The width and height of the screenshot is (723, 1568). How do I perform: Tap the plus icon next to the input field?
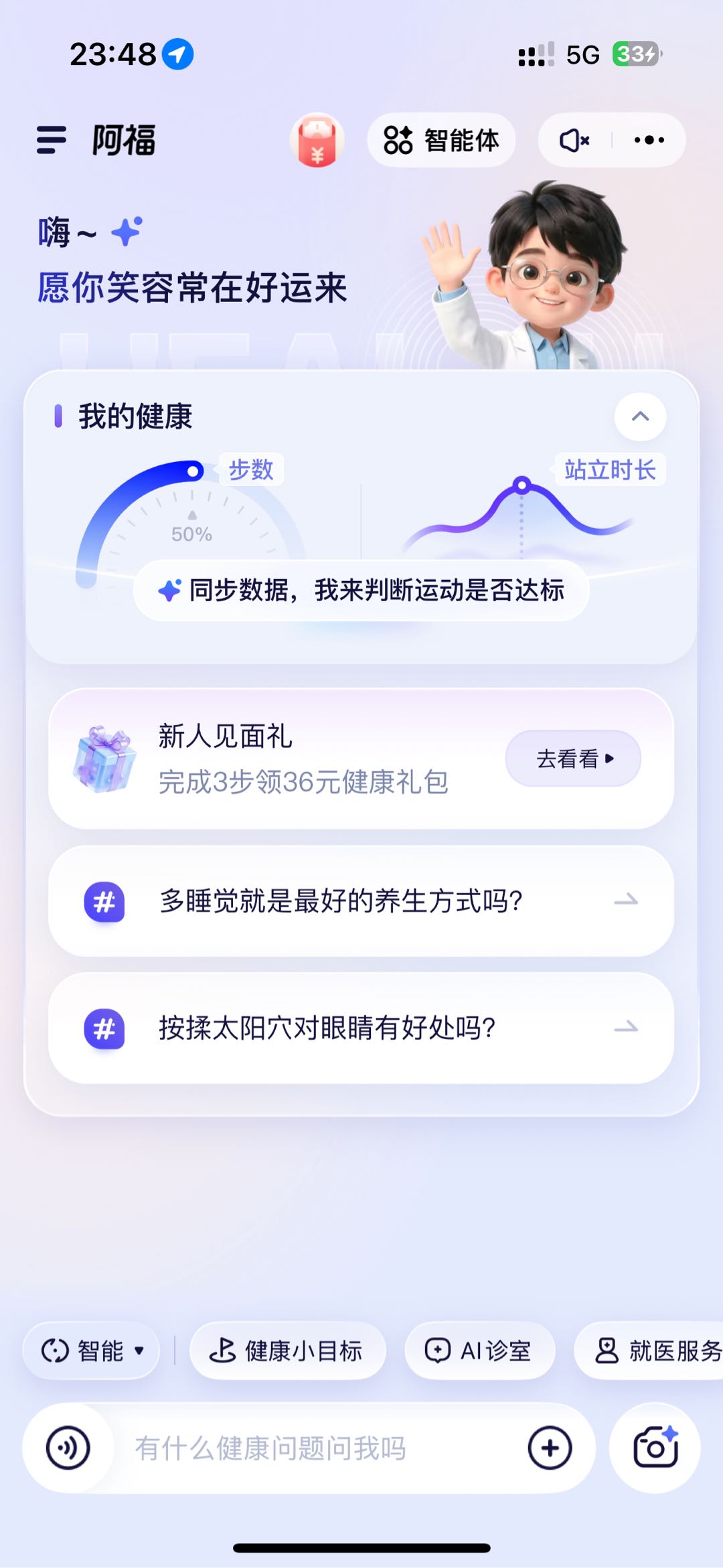click(x=550, y=1447)
